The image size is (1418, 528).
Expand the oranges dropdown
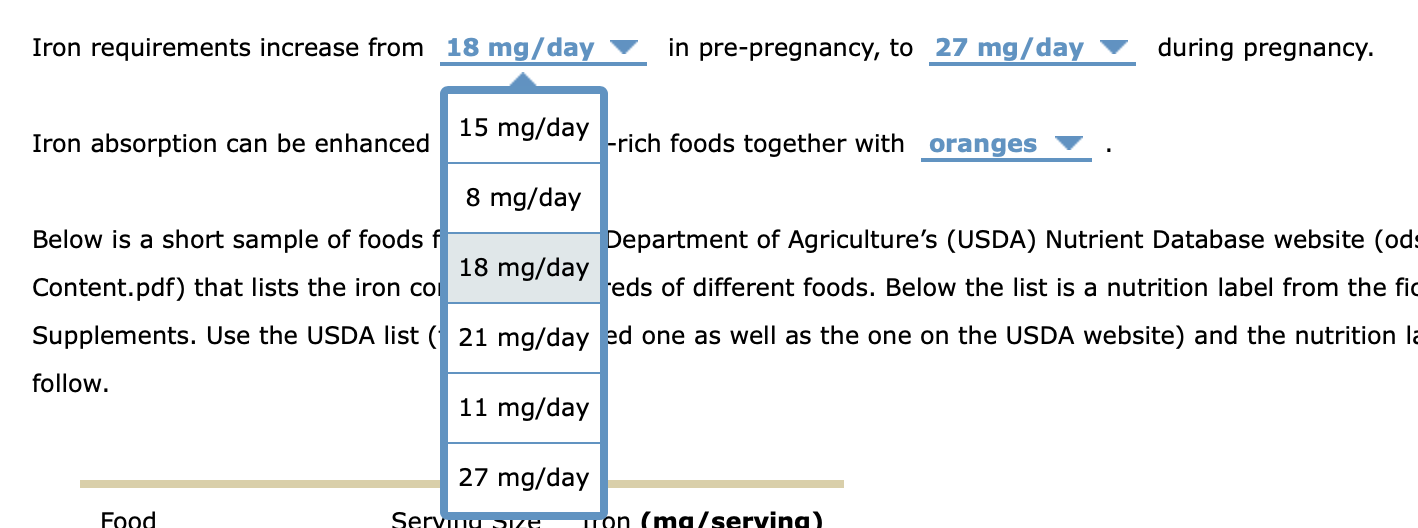point(1005,144)
